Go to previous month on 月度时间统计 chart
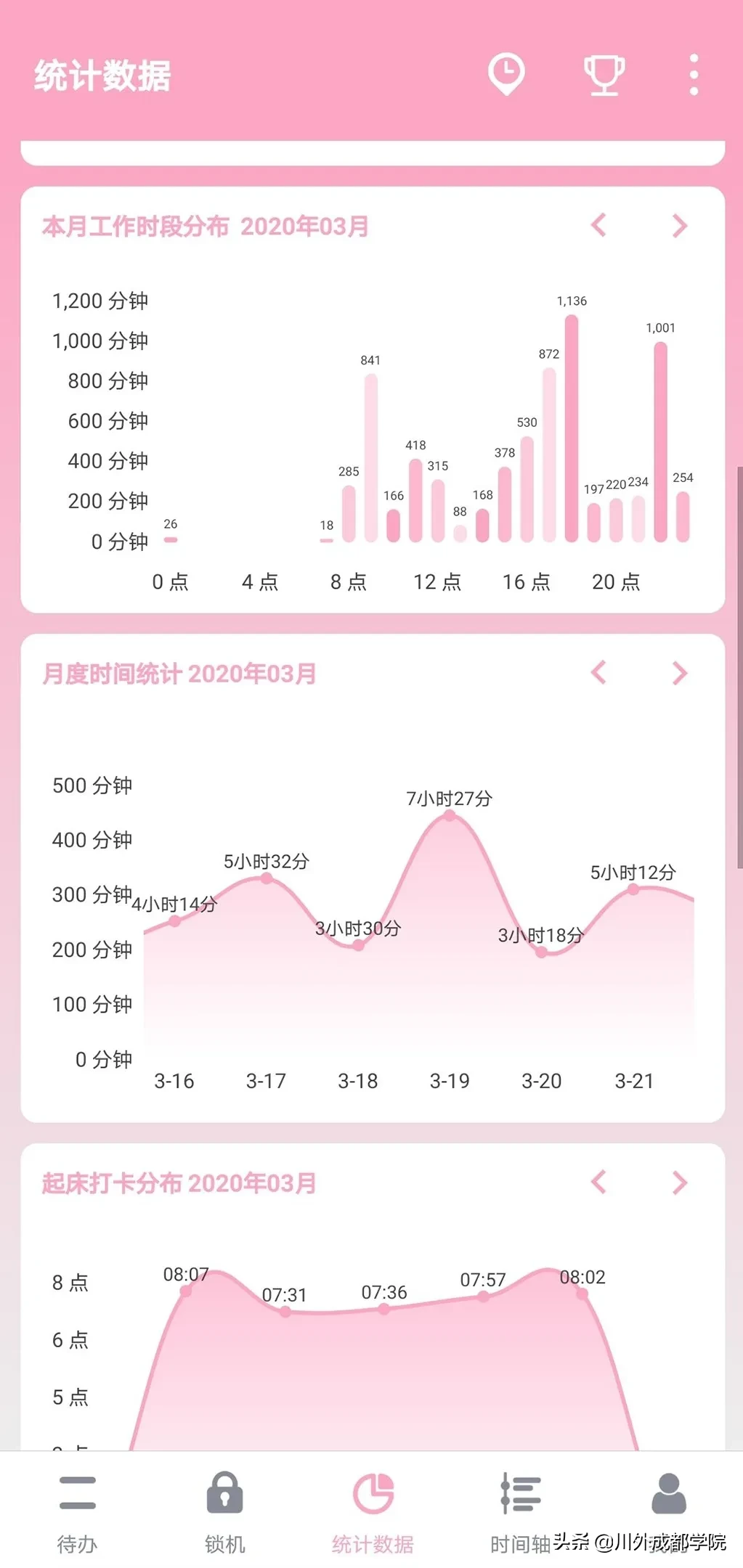 (x=600, y=674)
